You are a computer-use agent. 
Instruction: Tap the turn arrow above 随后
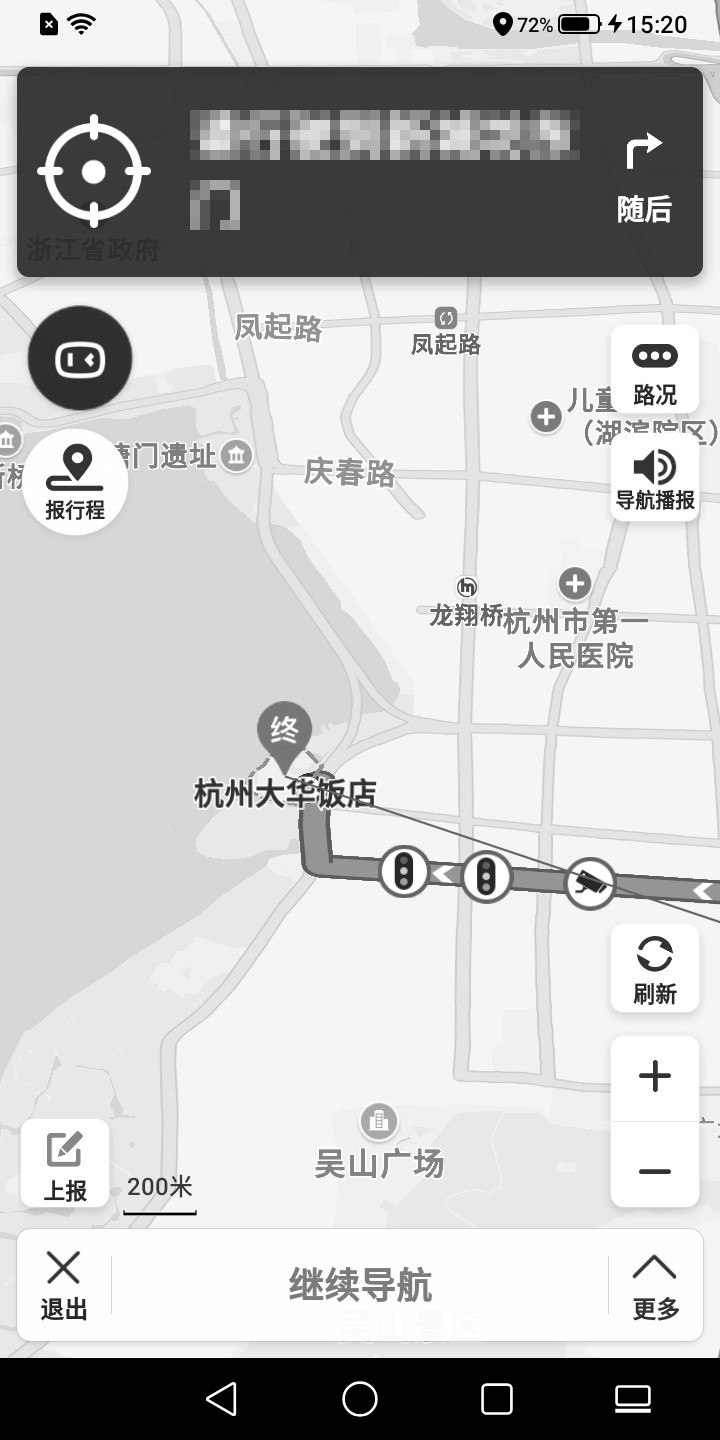pos(643,150)
